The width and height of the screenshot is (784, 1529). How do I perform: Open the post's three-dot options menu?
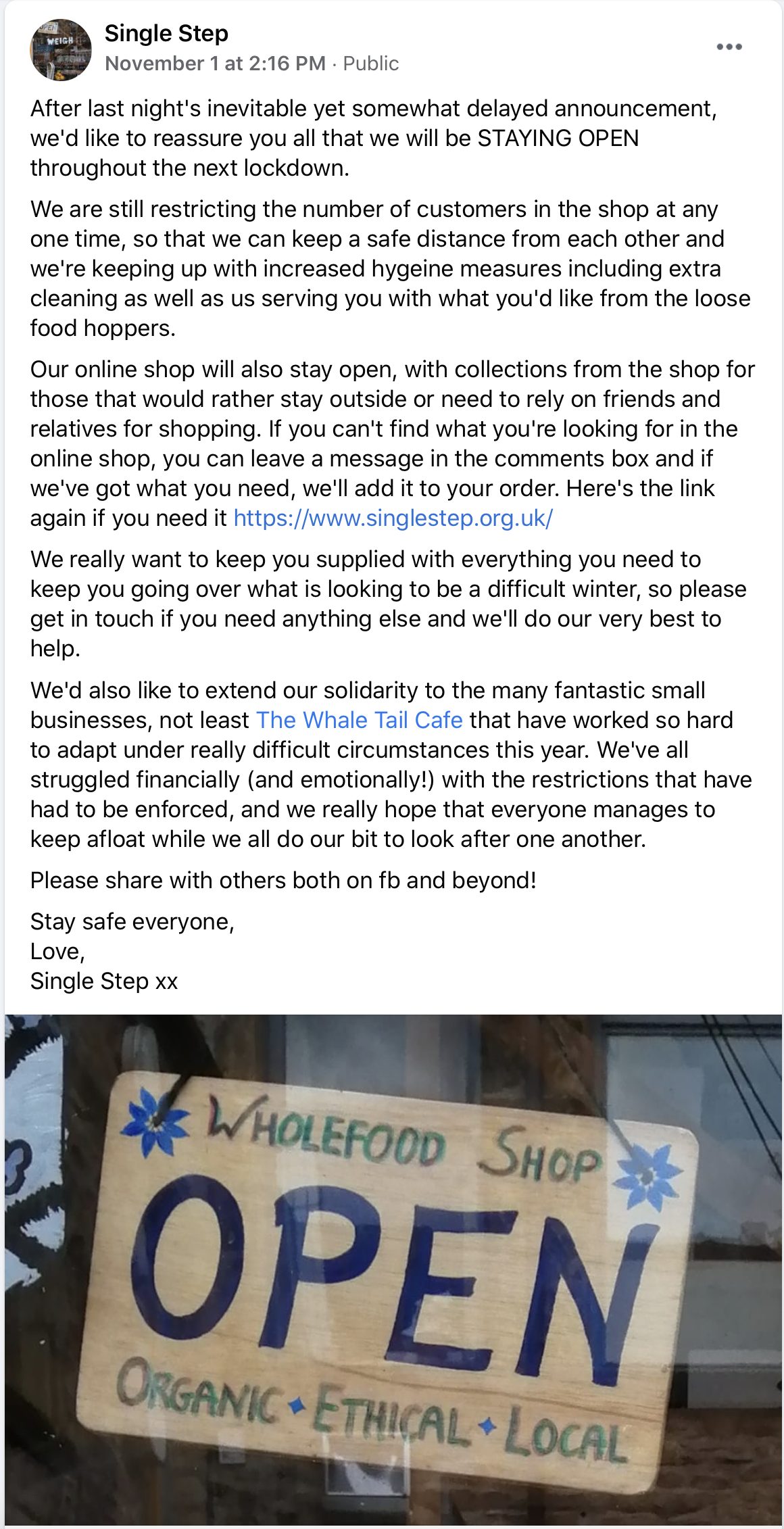tap(729, 47)
